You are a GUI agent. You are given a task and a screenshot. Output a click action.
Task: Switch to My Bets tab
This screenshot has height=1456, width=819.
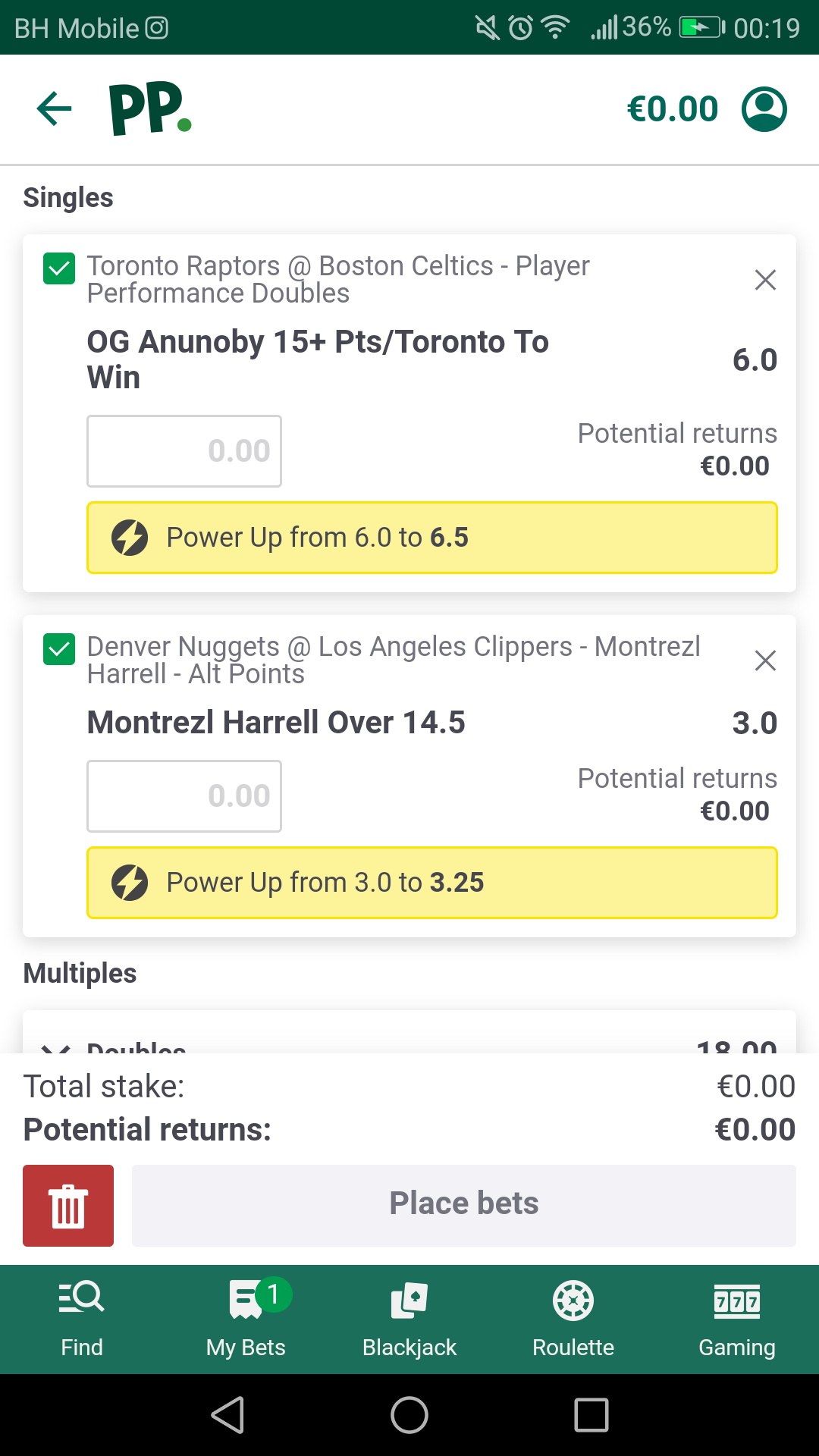click(x=246, y=1319)
